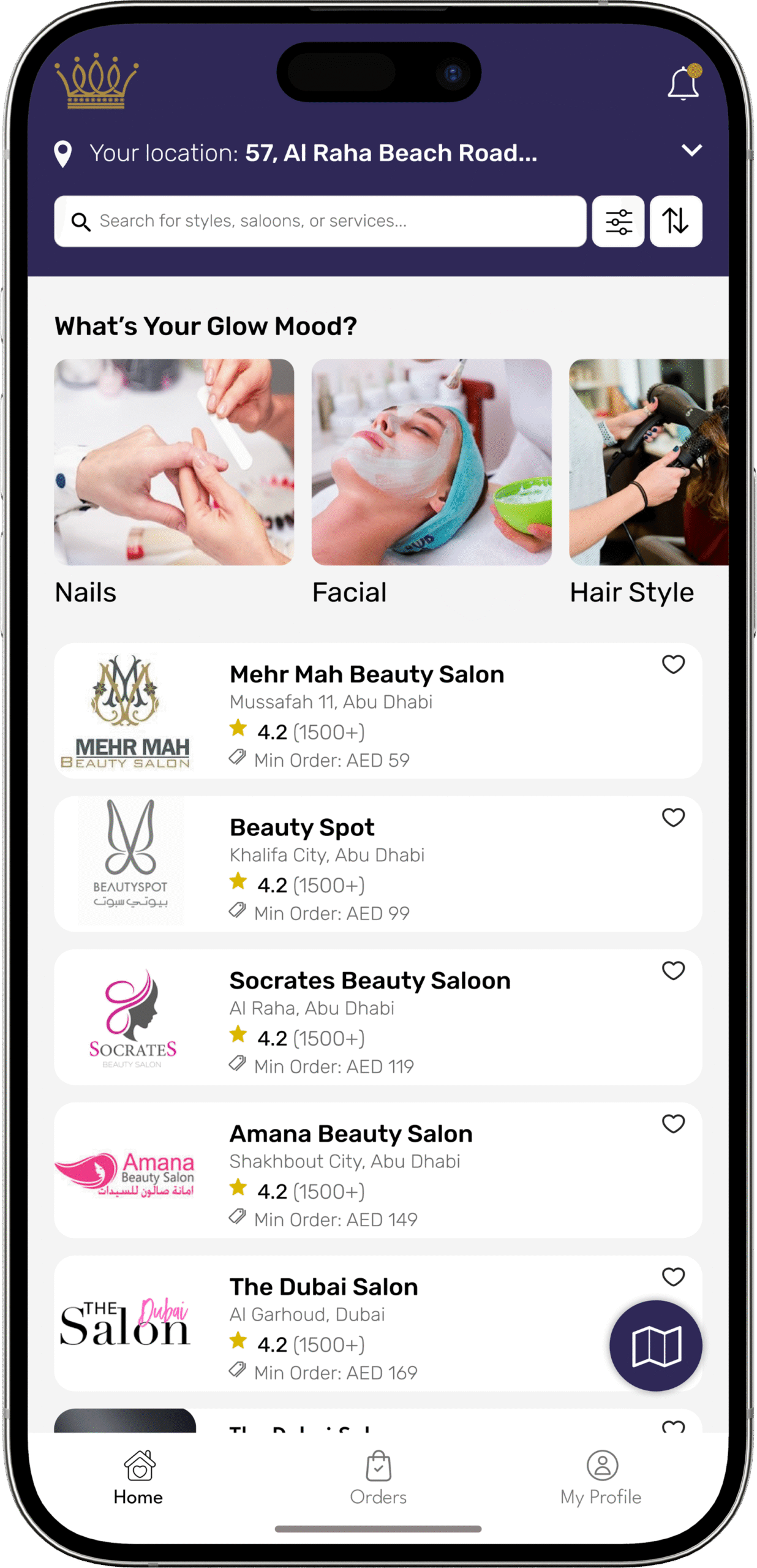The height and width of the screenshot is (1568, 757).
Task: Select the Nails category tile
Action: [x=174, y=462]
